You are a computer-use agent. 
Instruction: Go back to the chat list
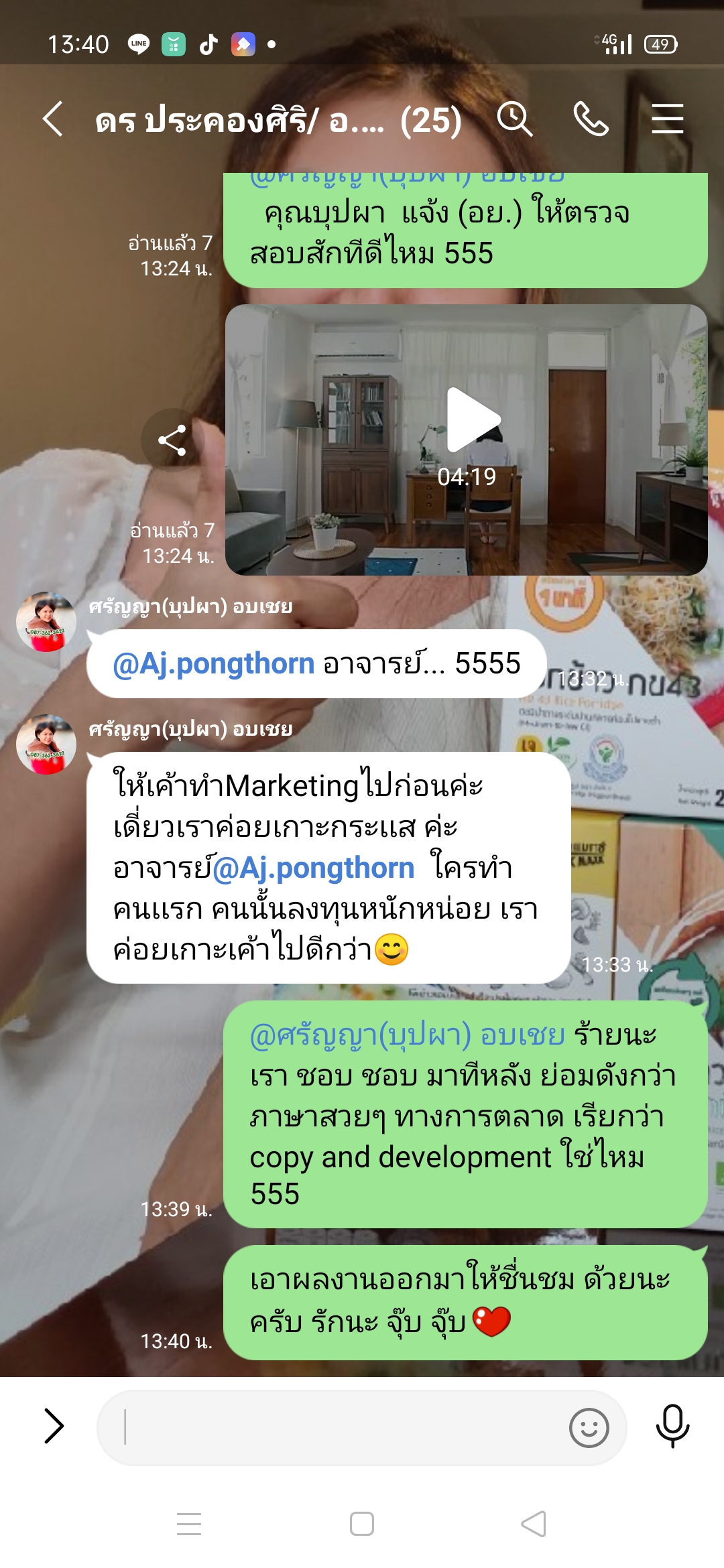click(53, 119)
